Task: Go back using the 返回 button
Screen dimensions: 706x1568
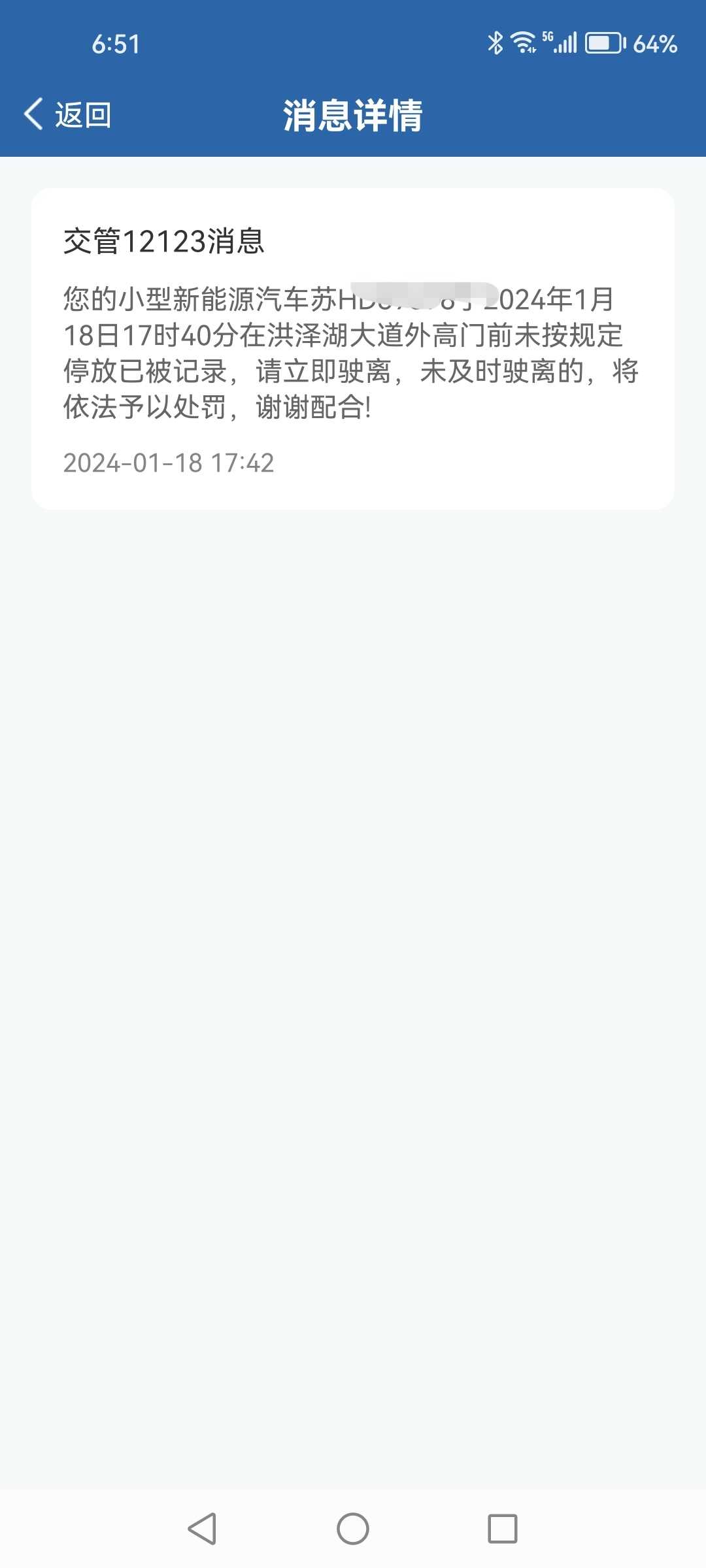Action: click(x=68, y=115)
